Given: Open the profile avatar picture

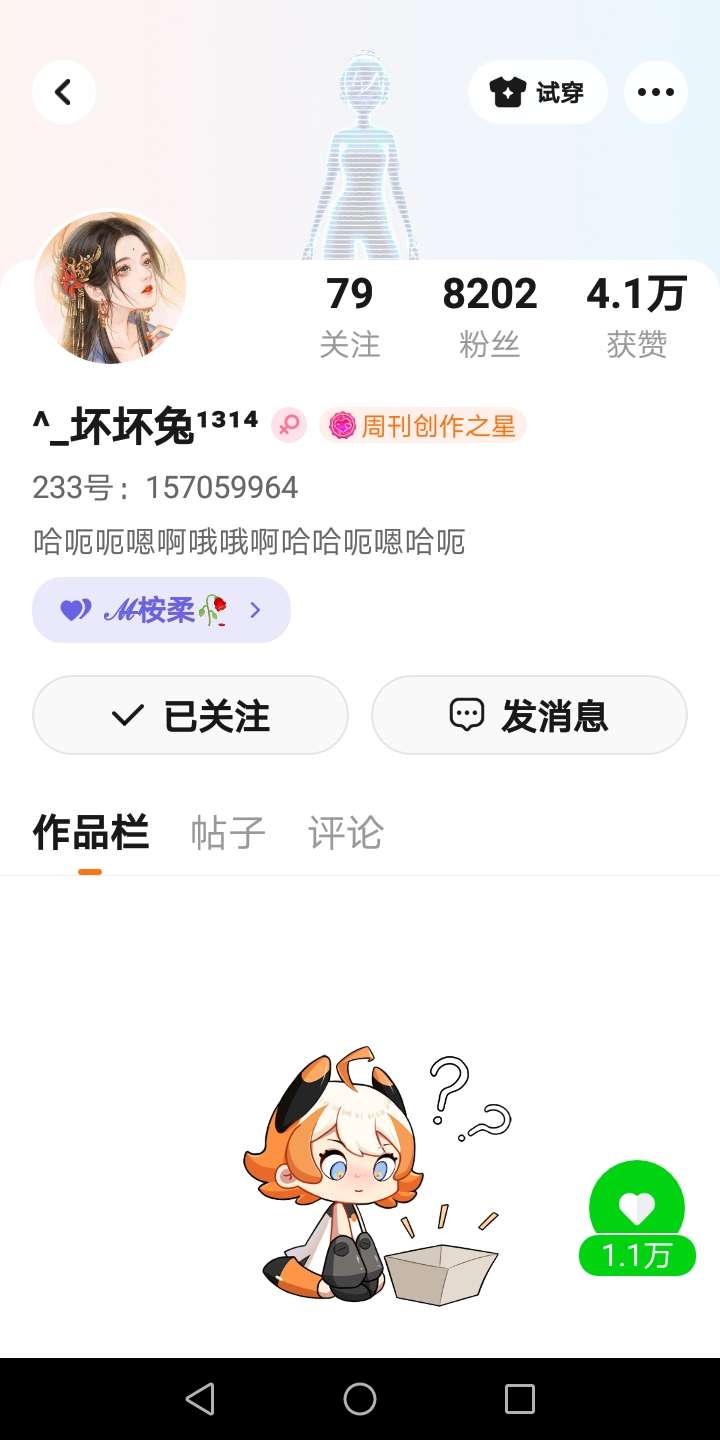Looking at the screenshot, I should pyautogui.click(x=110, y=288).
